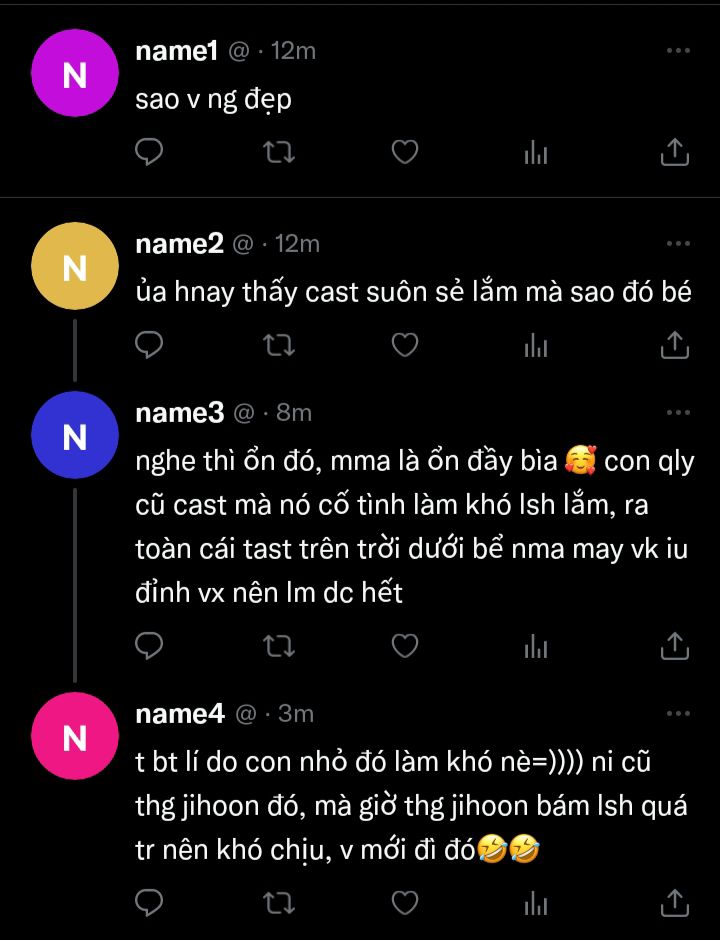Screen dimensions: 720x940
Task: View analytics for name4's tweet
Action: (535, 903)
